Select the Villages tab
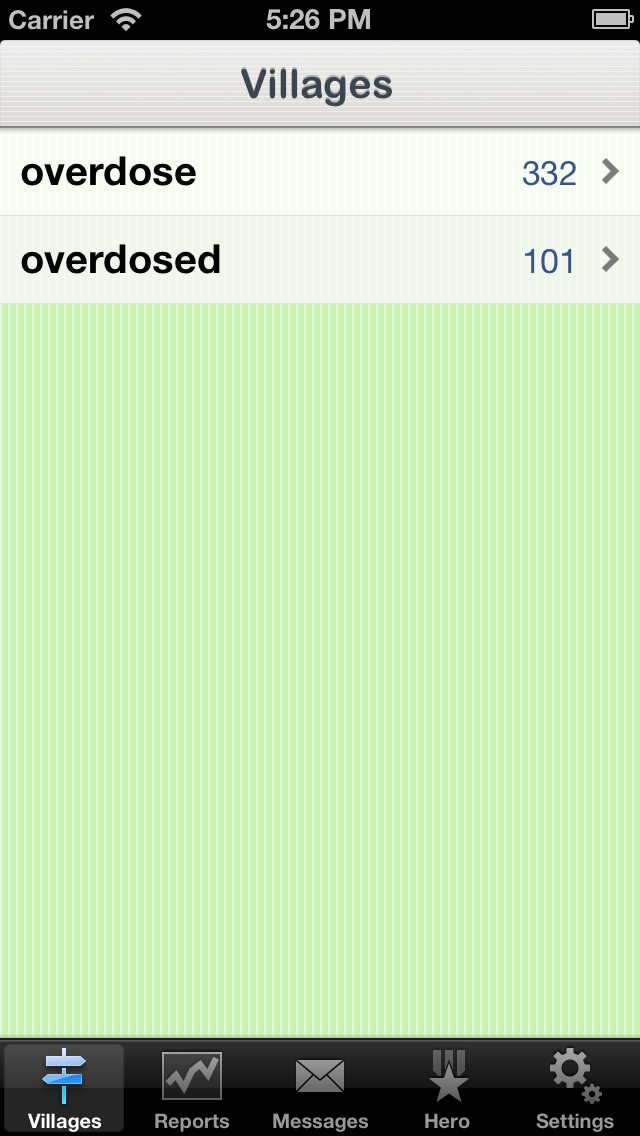Viewport: 640px width, 1136px height. [x=65, y=1089]
